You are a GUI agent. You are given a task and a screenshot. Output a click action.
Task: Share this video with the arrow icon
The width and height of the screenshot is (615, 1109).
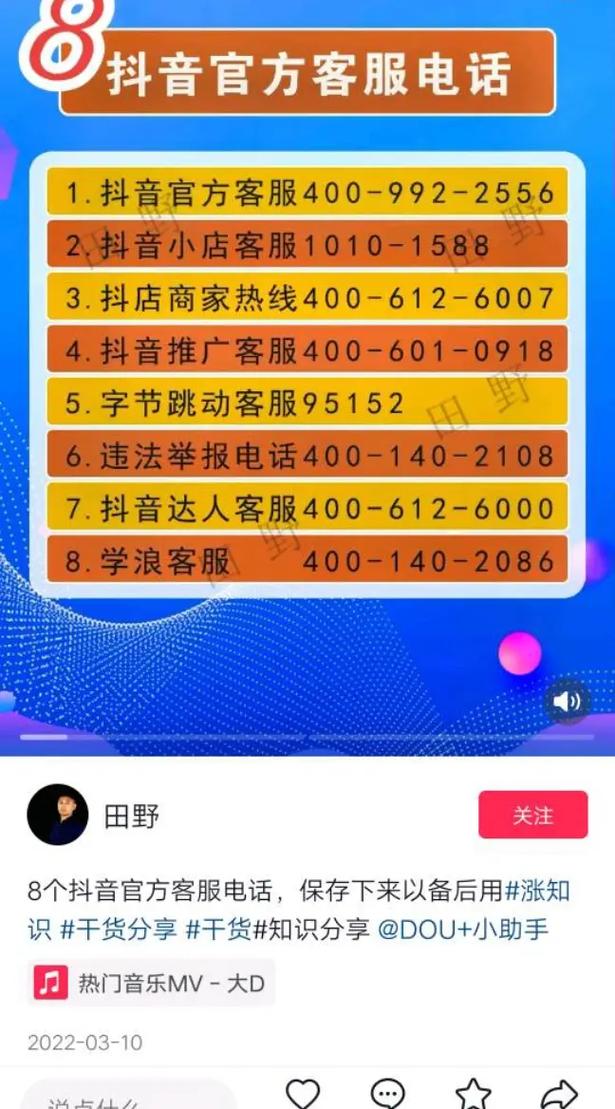click(x=560, y=1093)
